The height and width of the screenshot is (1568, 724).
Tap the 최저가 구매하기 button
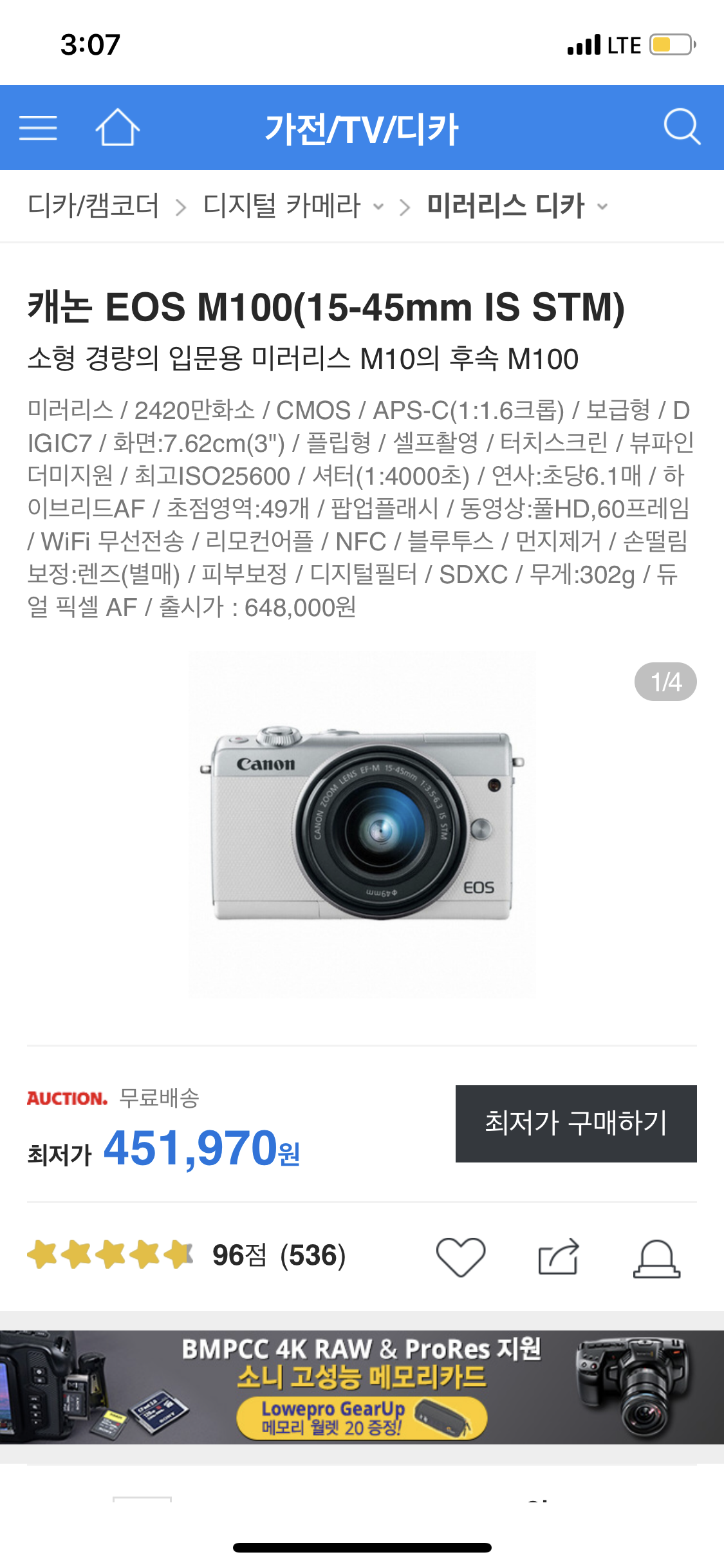[x=576, y=1123]
